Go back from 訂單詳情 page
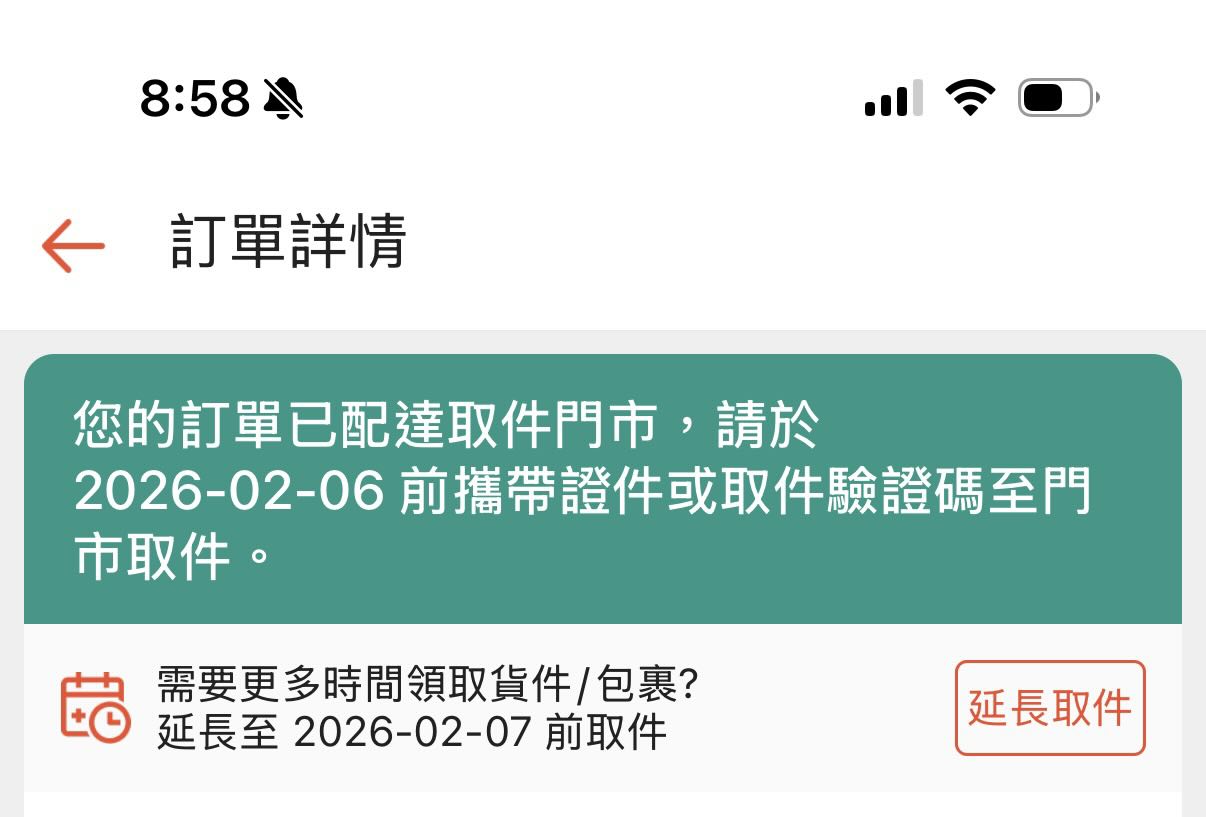 [73, 243]
